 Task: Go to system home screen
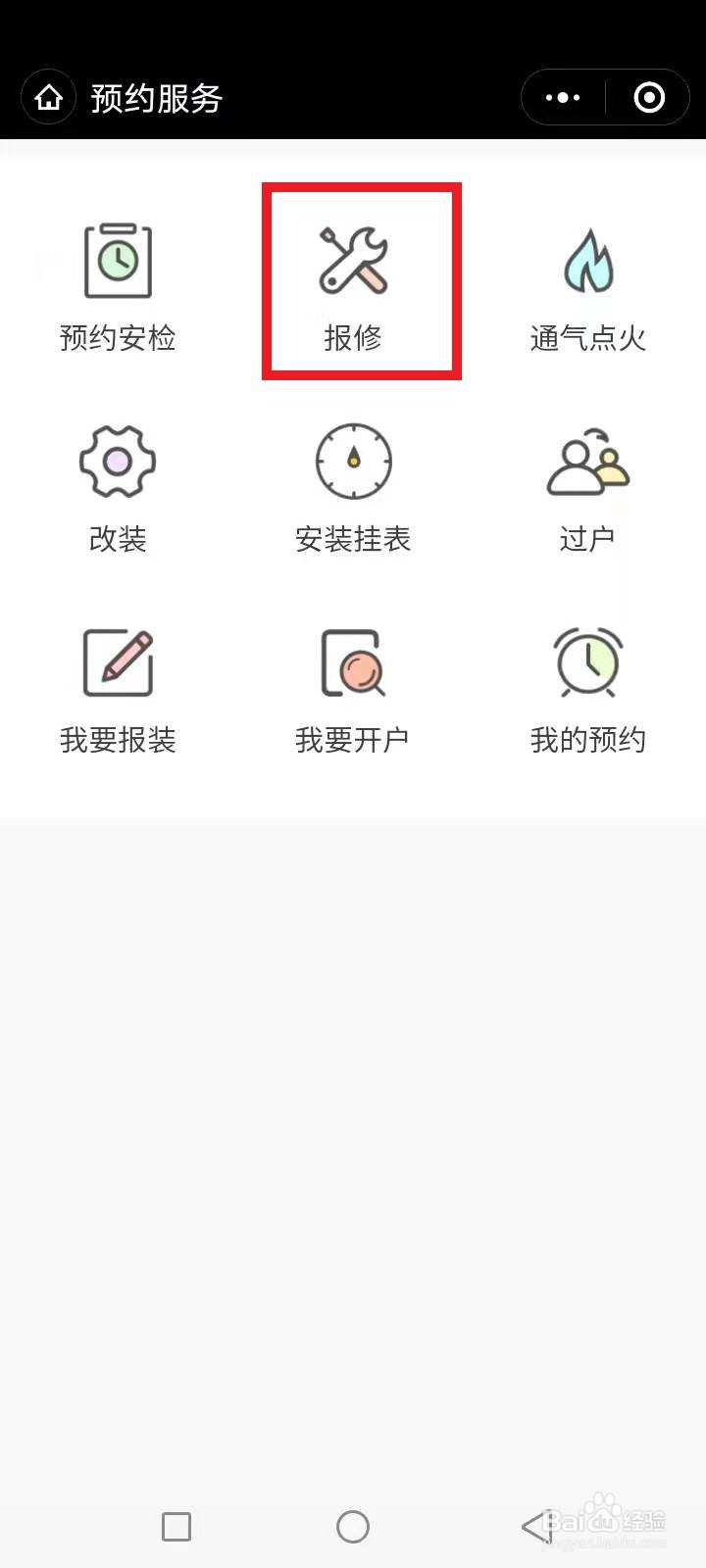[x=353, y=1526]
